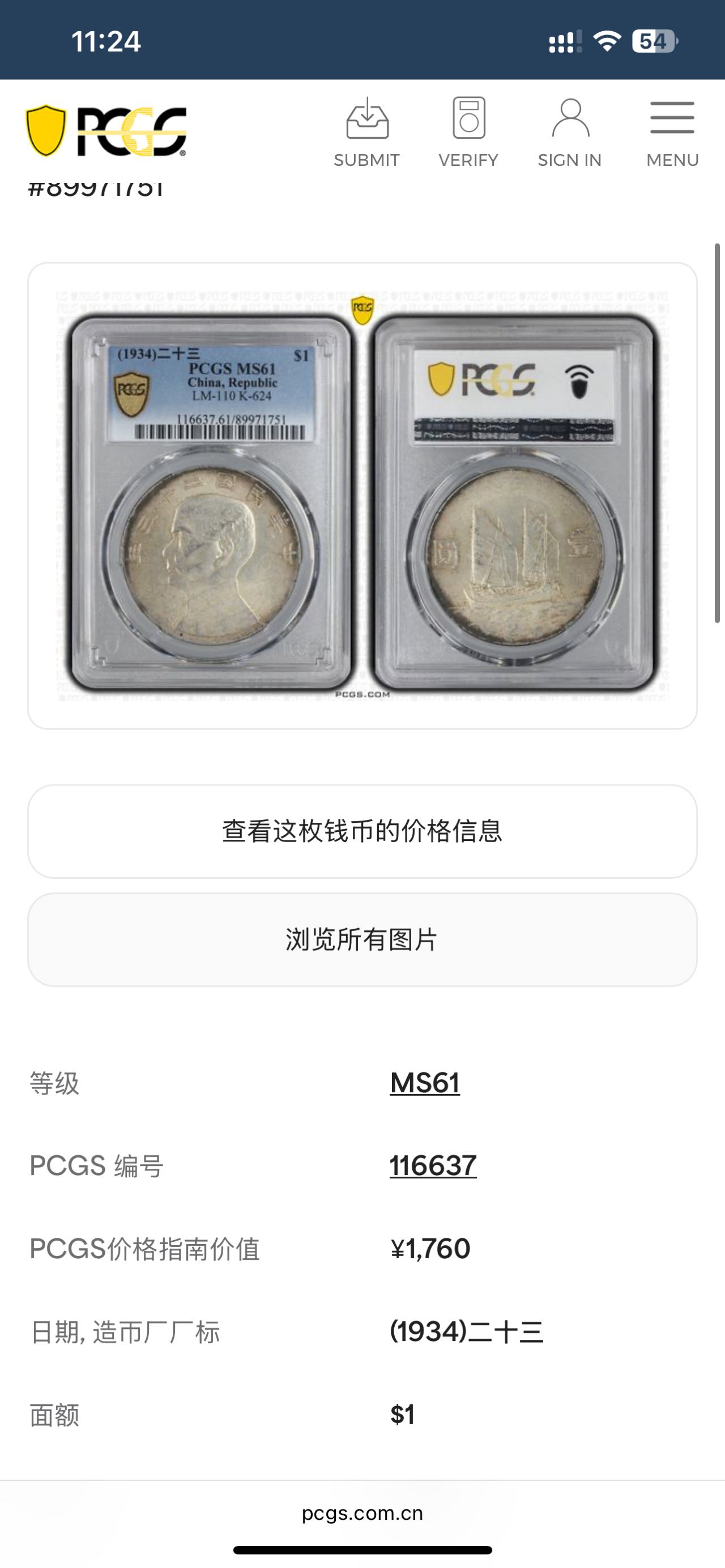
Task: Go to SIGN IN
Action: pyautogui.click(x=570, y=133)
